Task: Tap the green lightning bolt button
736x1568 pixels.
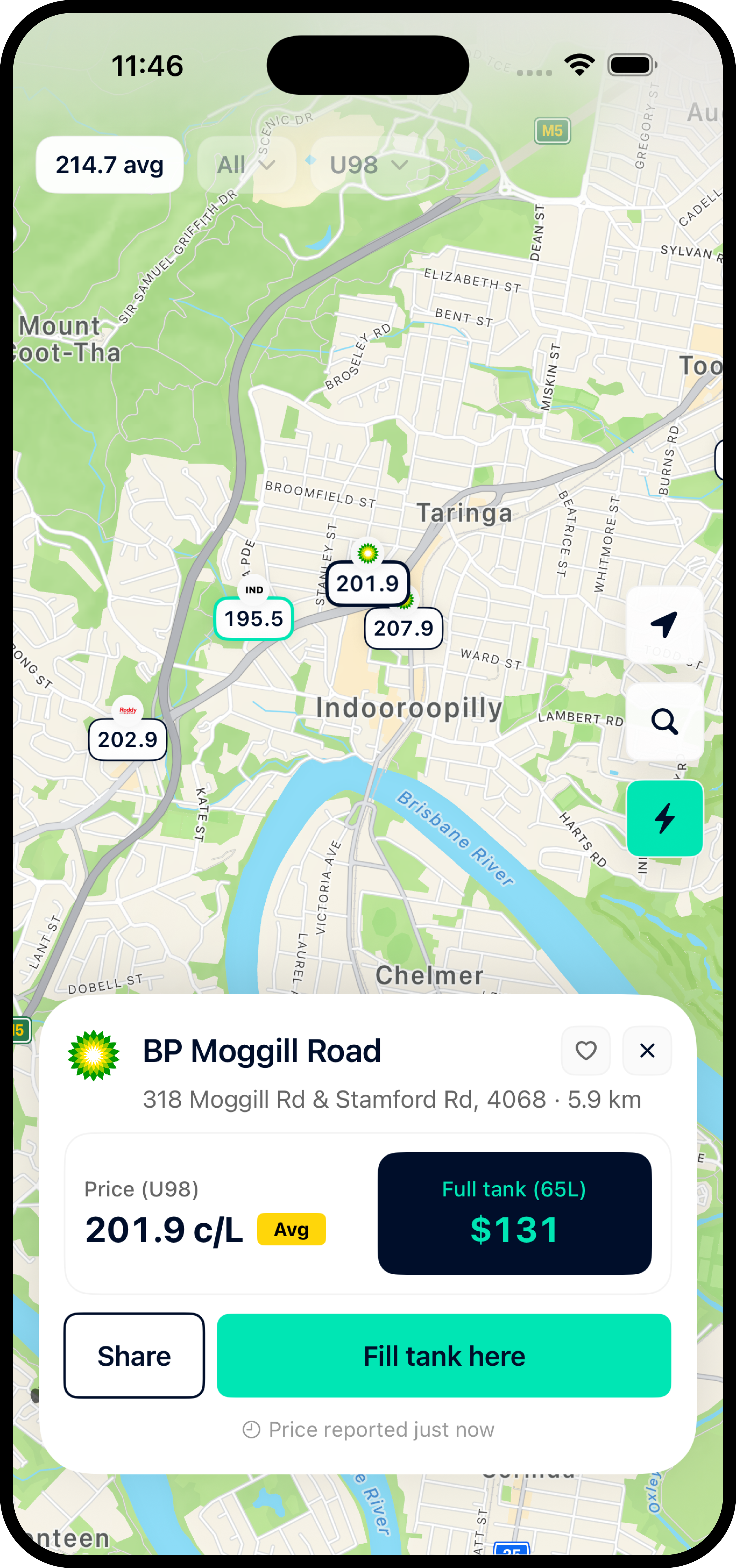Action: (x=665, y=818)
